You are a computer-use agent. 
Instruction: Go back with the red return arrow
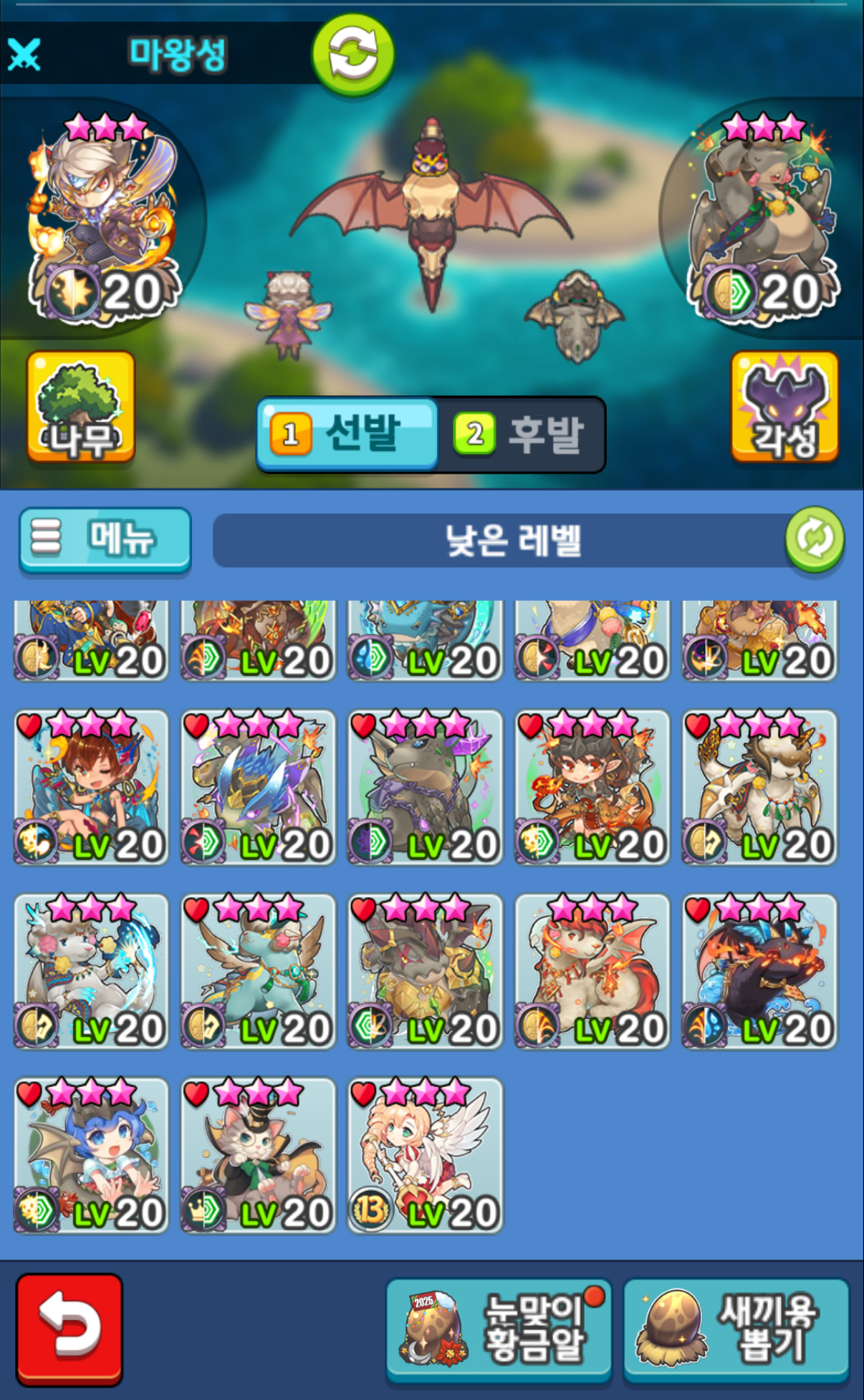[69, 1328]
